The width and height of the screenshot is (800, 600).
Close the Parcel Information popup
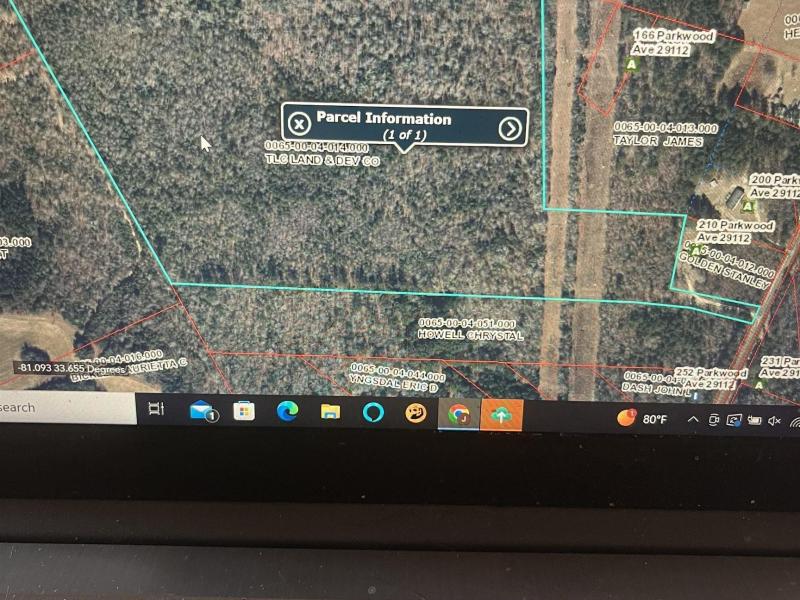[x=298, y=125]
